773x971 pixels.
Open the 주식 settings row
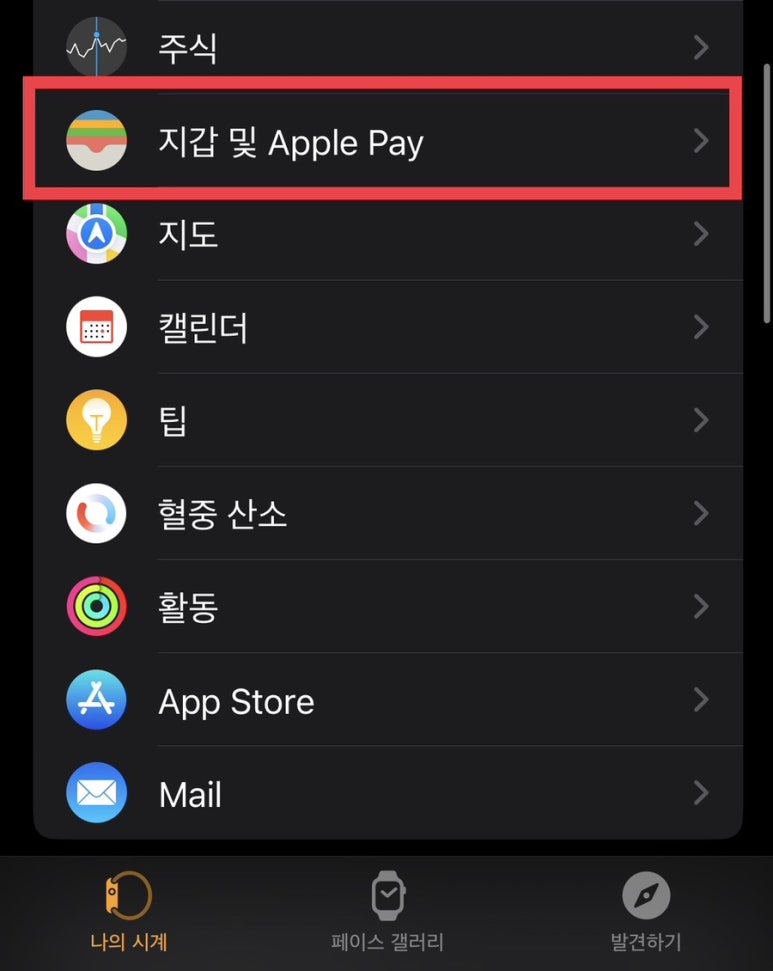point(388,47)
